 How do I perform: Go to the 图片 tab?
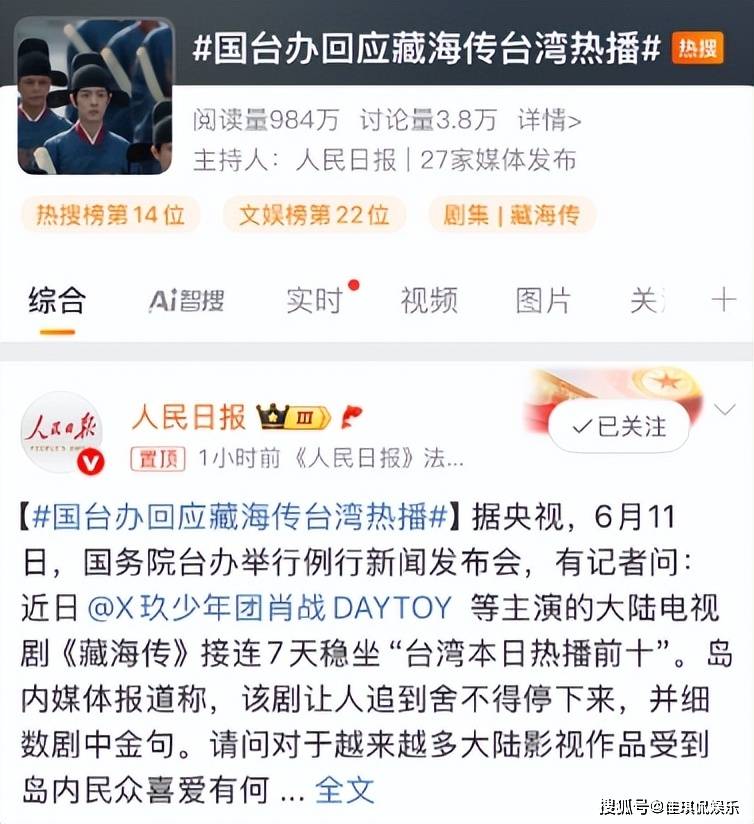(x=543, y=300)
